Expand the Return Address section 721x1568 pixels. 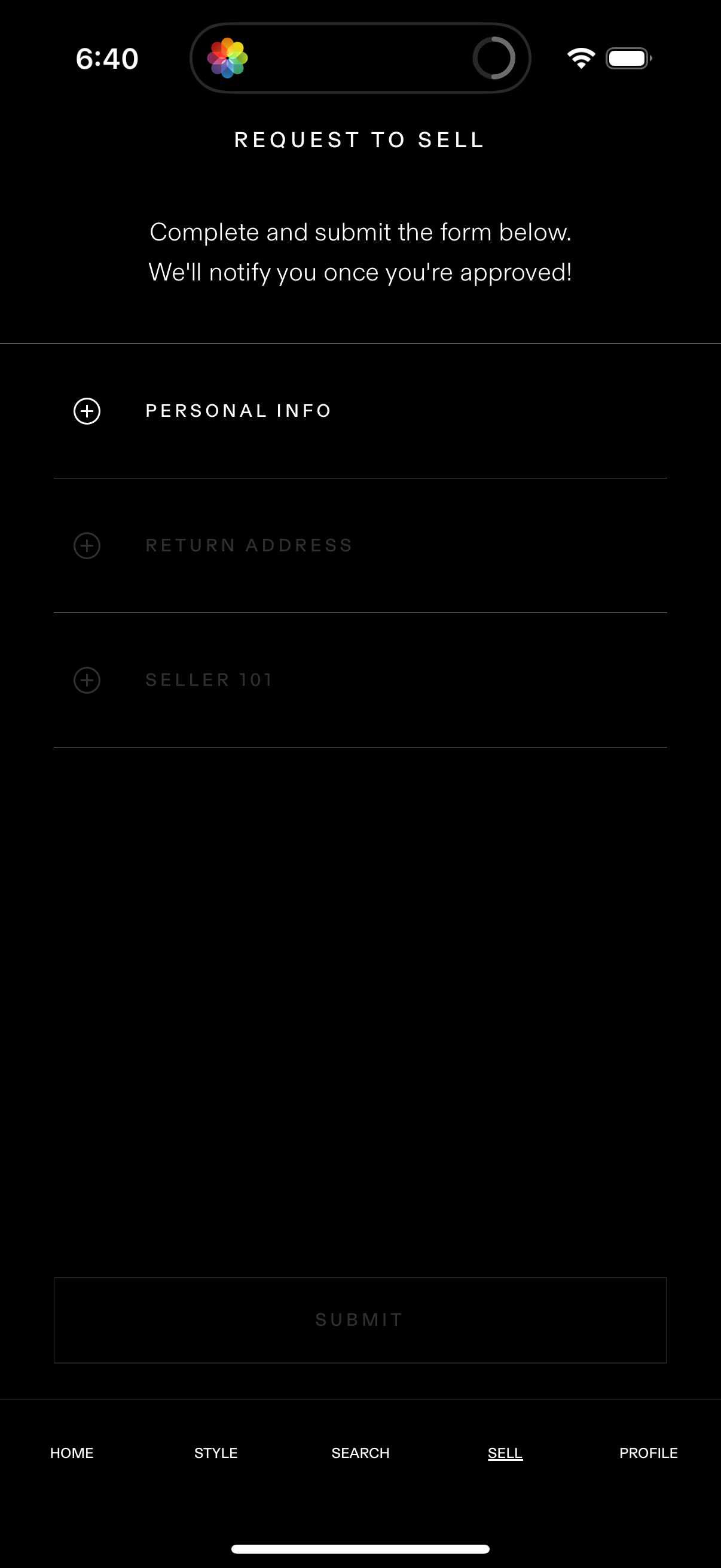click(x=249, y=546)
